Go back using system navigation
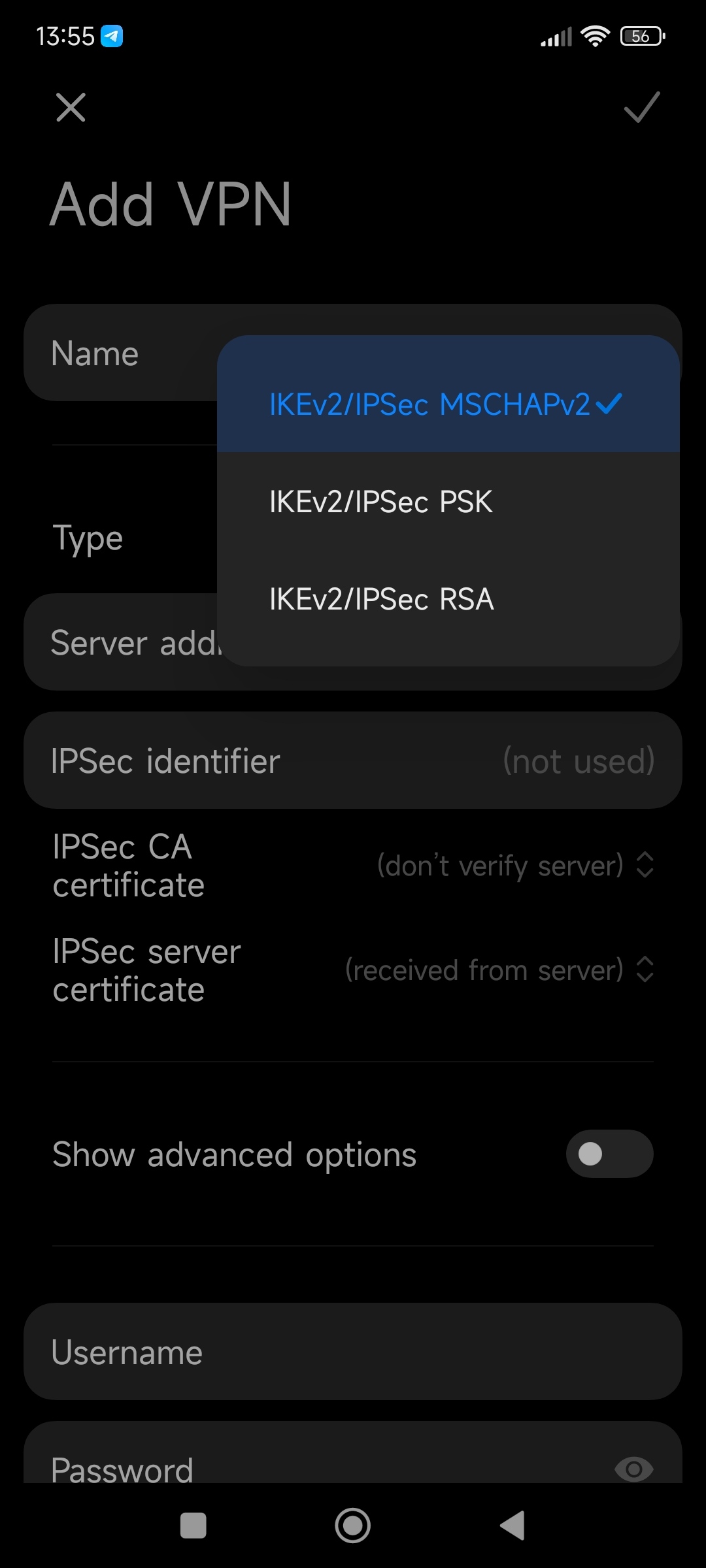 pyautogui.click(x=513, y=1526)
